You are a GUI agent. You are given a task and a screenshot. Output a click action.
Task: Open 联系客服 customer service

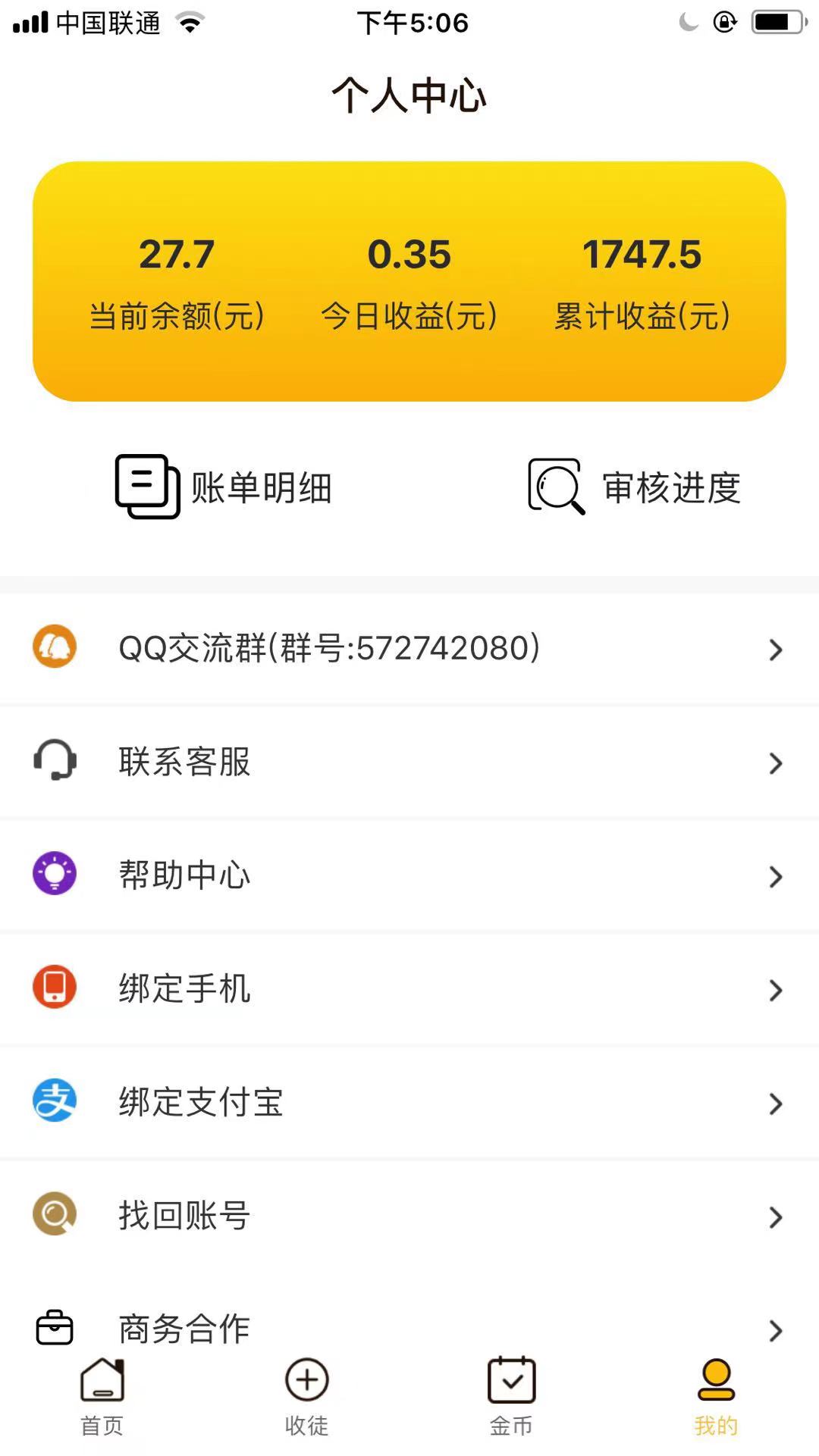(x=409, y=762)
